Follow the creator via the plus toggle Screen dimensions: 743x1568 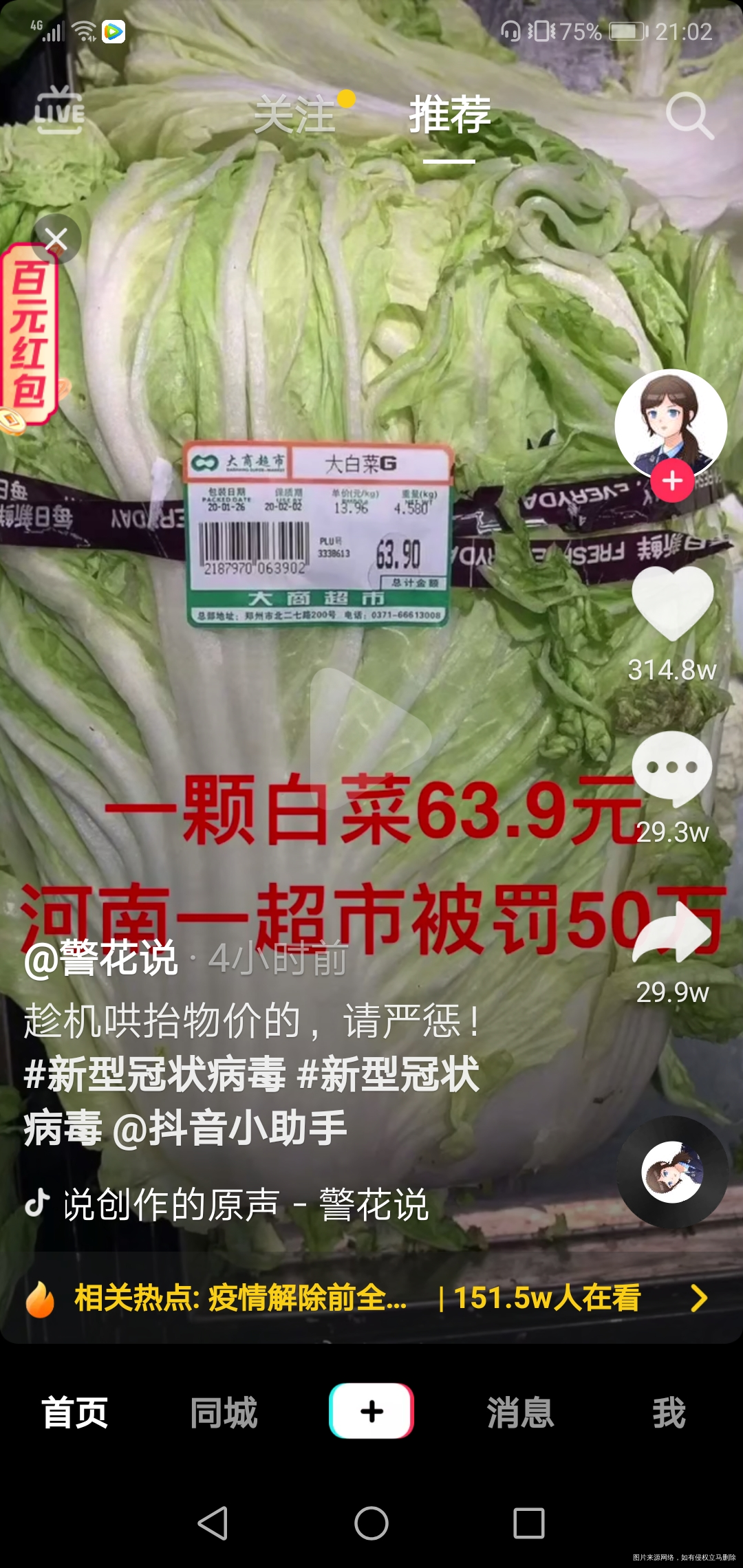point(671,481)
